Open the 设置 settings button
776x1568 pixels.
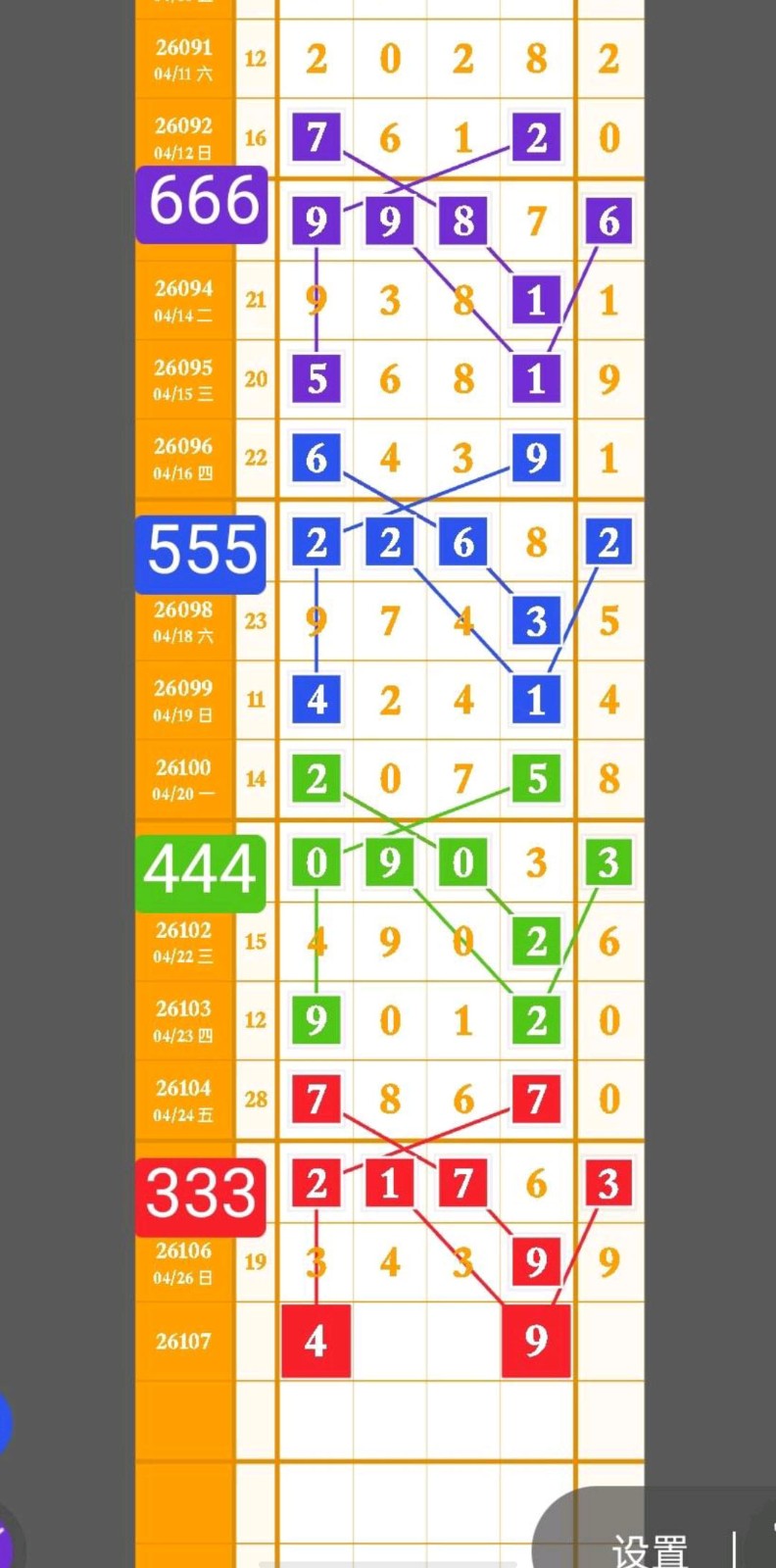(x=650, y=1550)
